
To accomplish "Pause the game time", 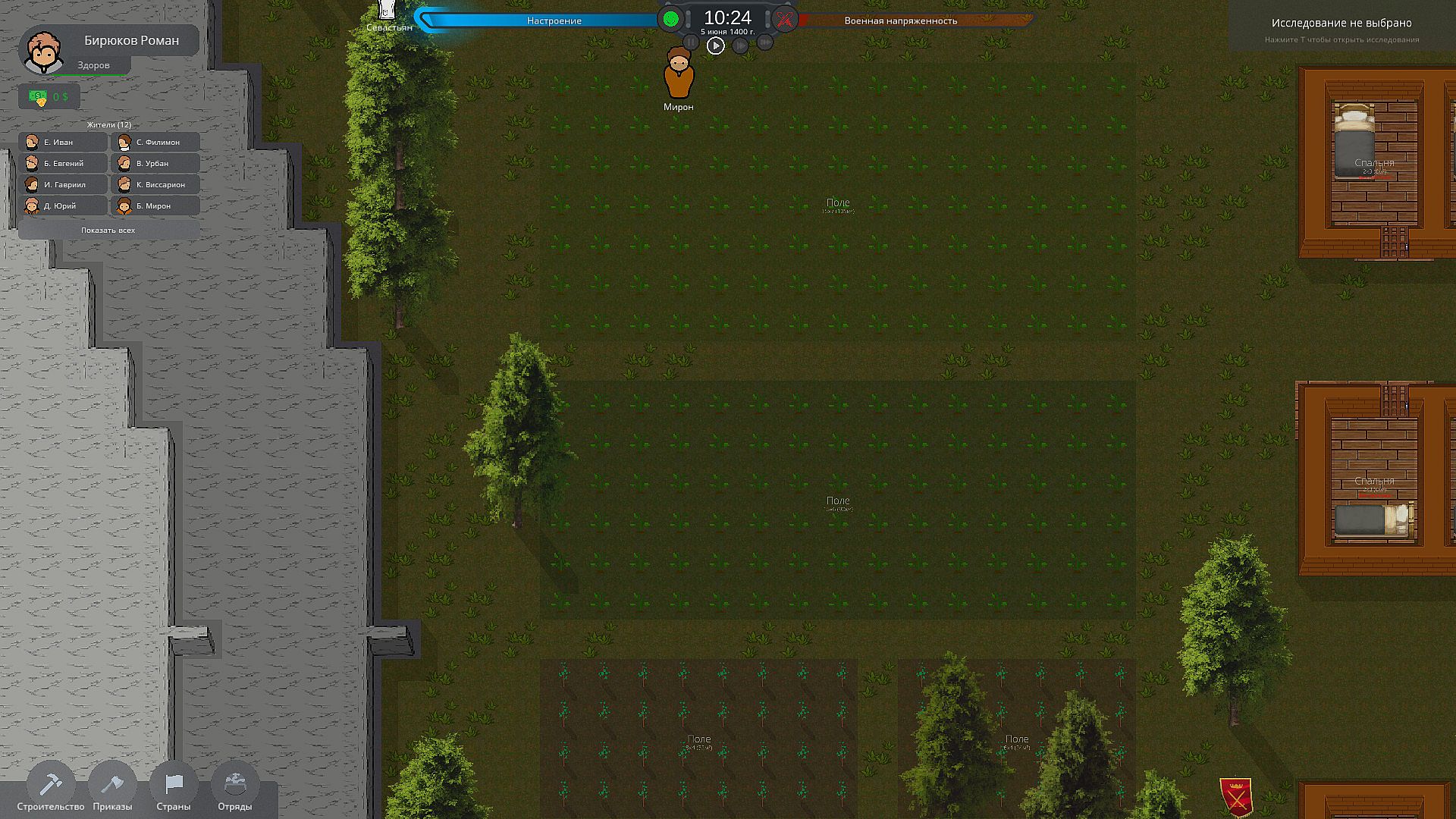I will coord(691,42).
